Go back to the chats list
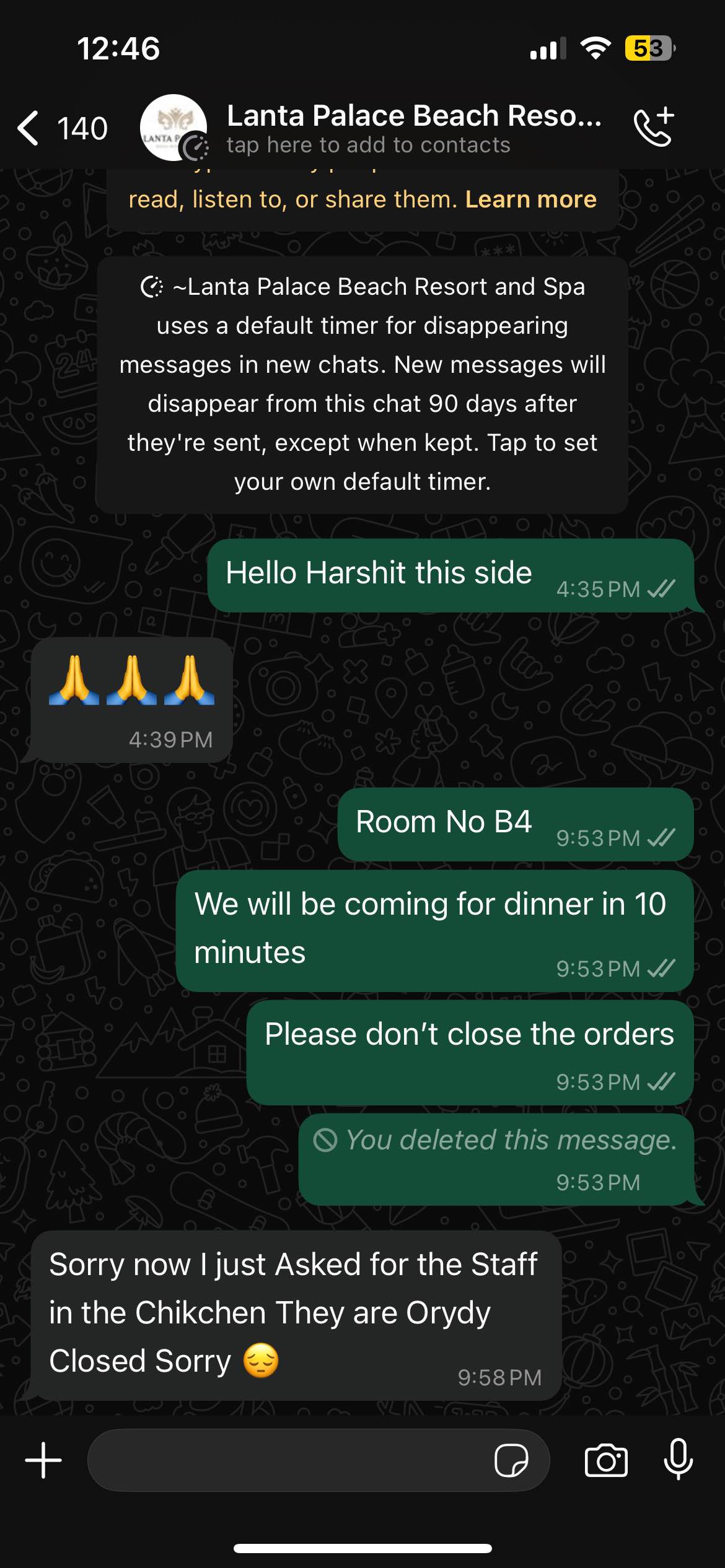 coord(31,128)
